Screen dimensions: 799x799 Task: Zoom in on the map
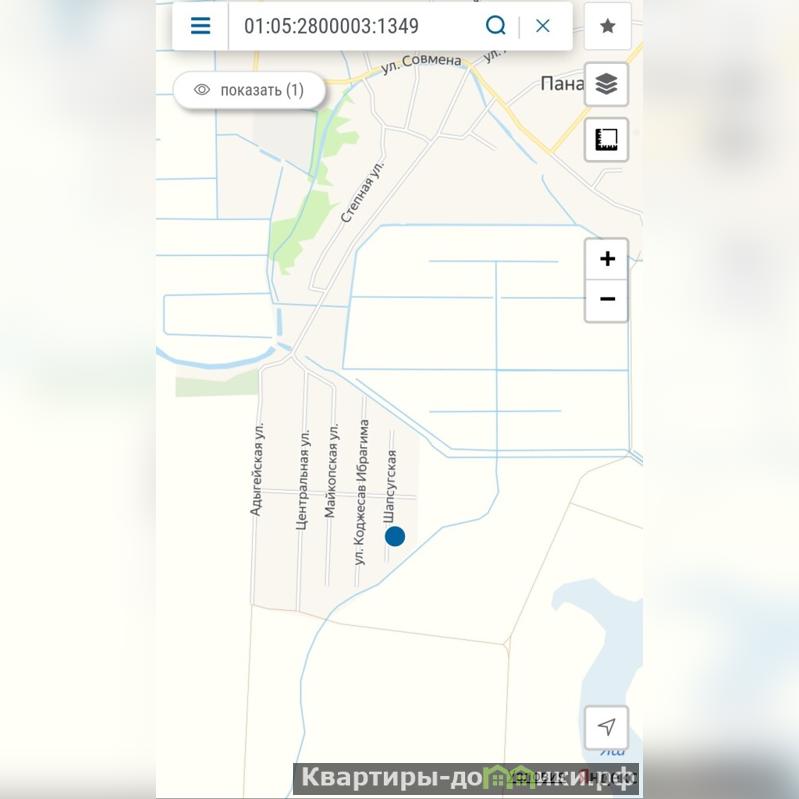point(607,260)
